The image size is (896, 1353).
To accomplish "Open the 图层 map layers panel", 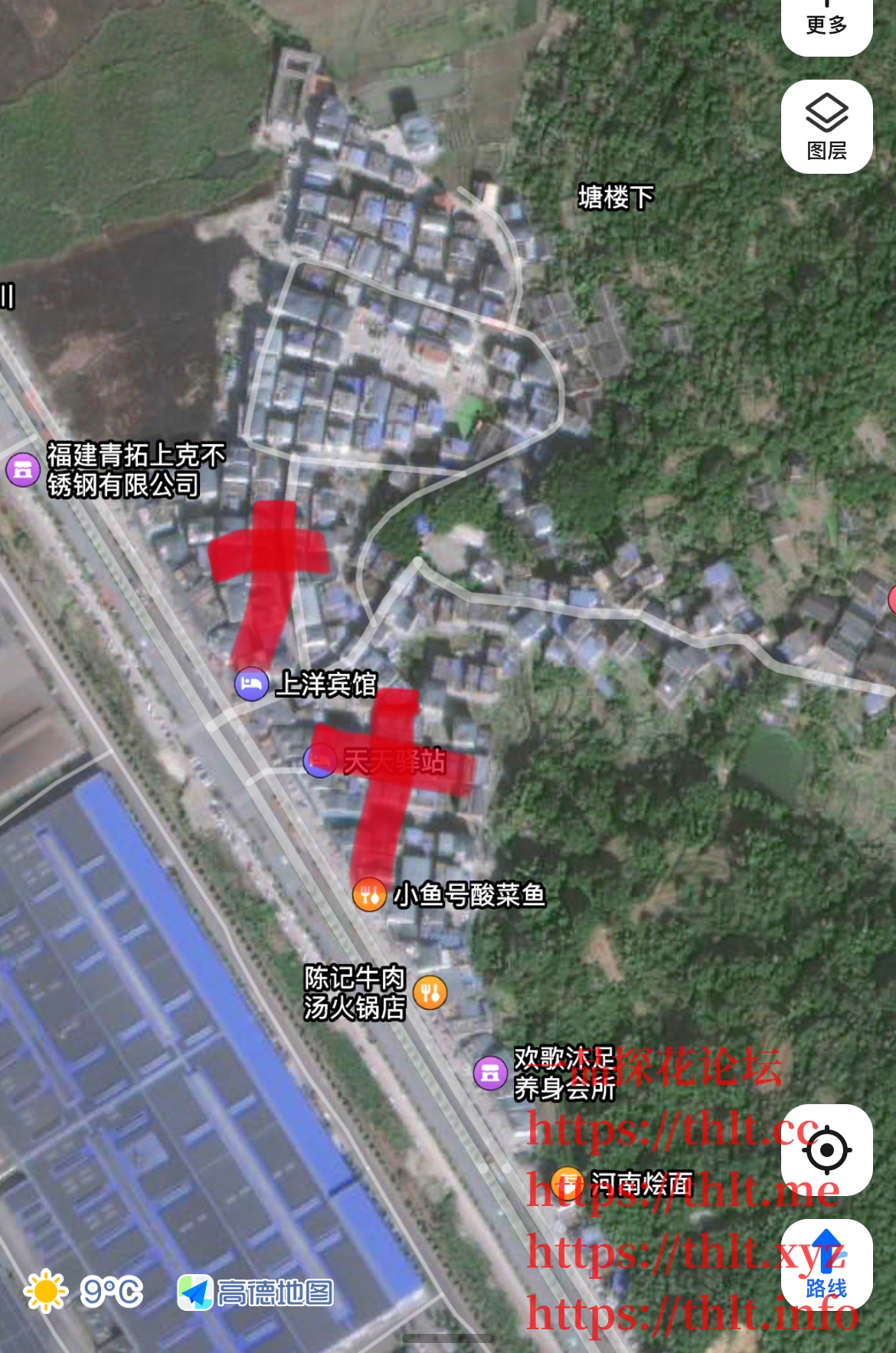I will [x=826, y=126].
